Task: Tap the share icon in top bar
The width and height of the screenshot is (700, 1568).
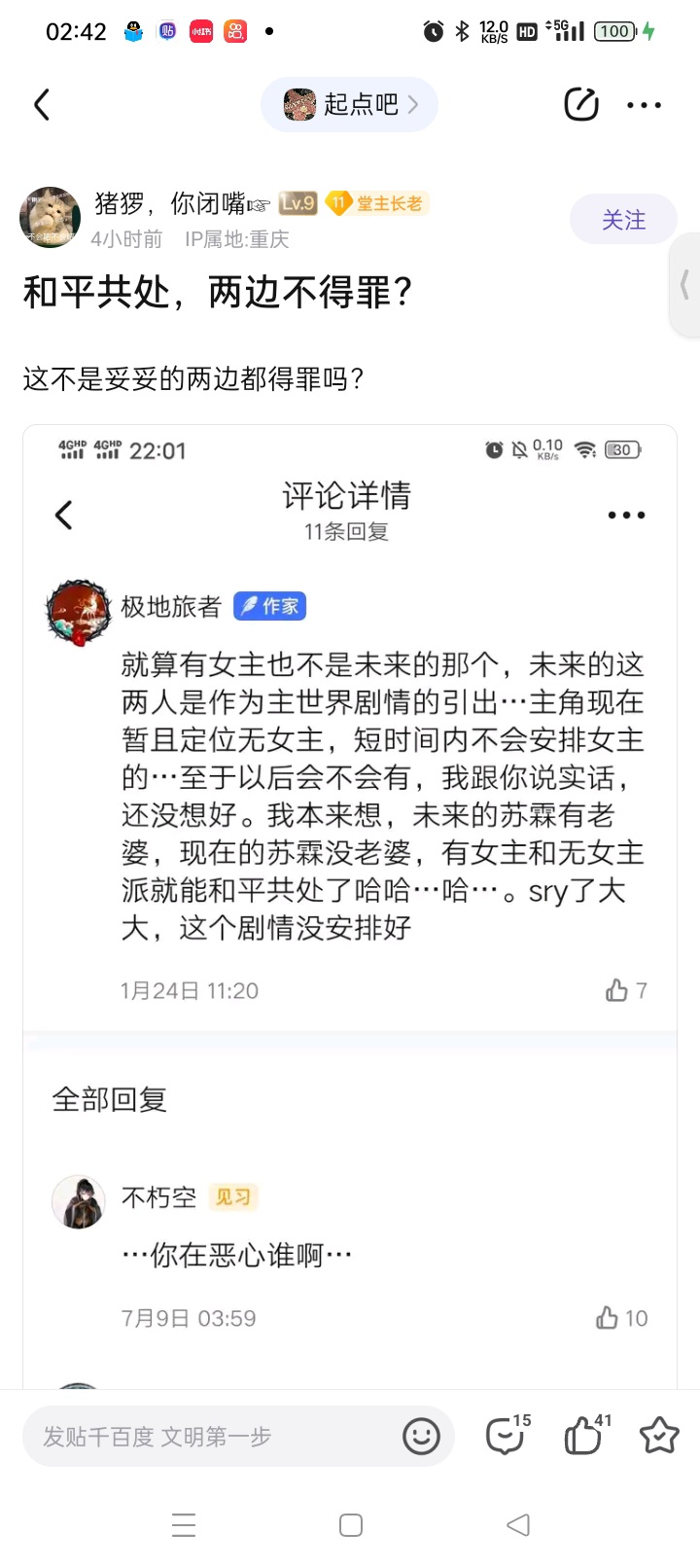Action: [580, 104]
